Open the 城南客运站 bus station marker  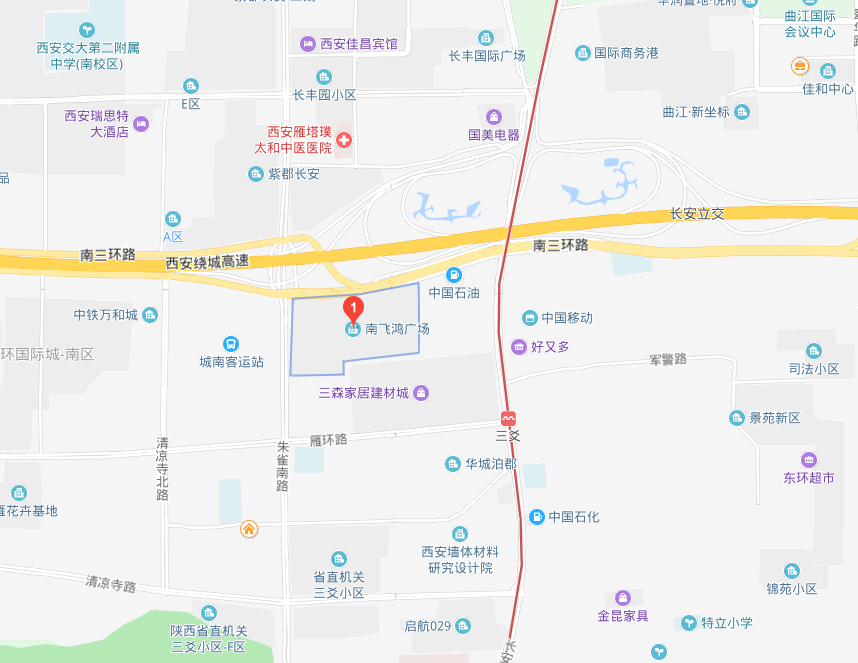pos(231,343)
